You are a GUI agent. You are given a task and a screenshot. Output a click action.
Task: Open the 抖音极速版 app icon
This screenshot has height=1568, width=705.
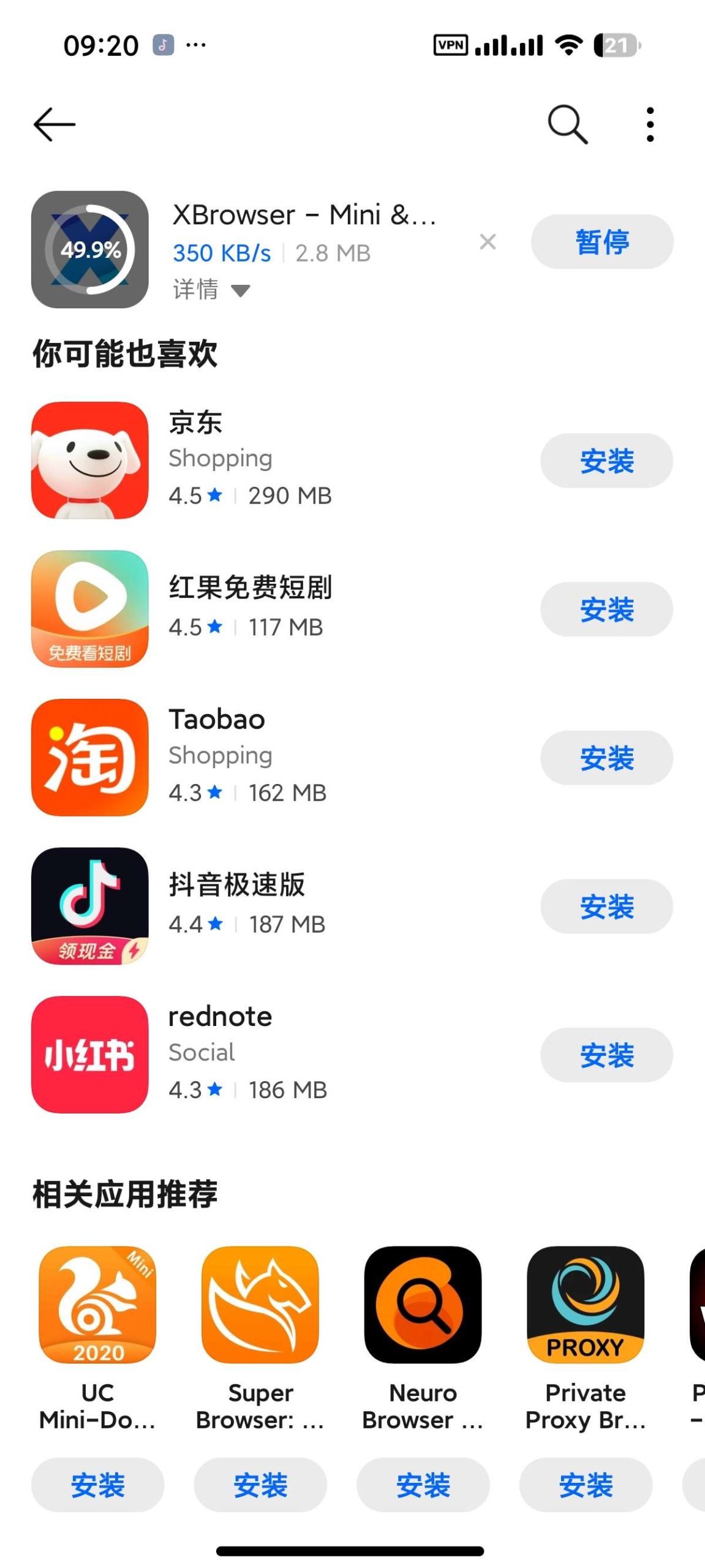(89, 907)
